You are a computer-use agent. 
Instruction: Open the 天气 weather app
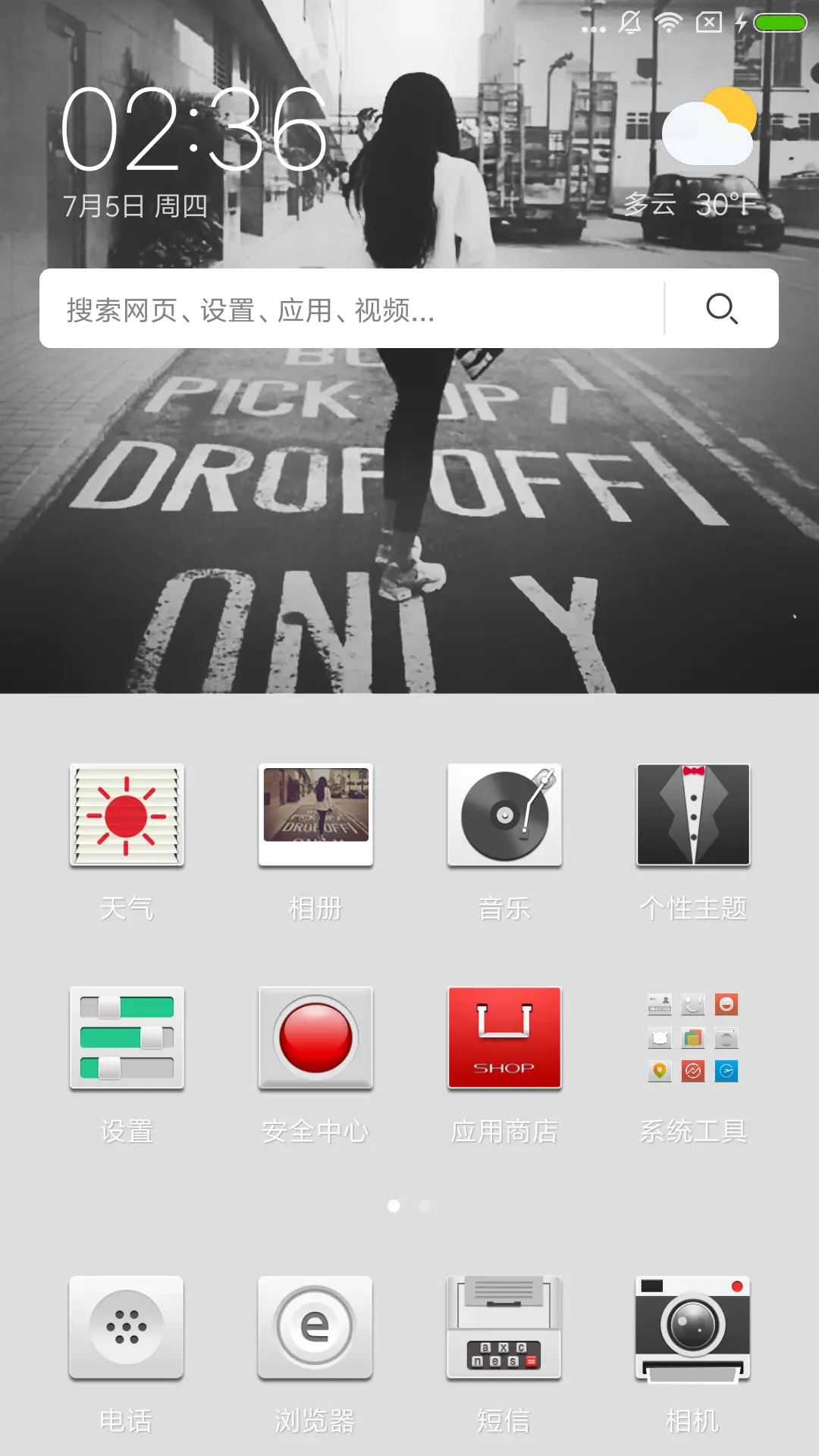[x=126, y=815]
